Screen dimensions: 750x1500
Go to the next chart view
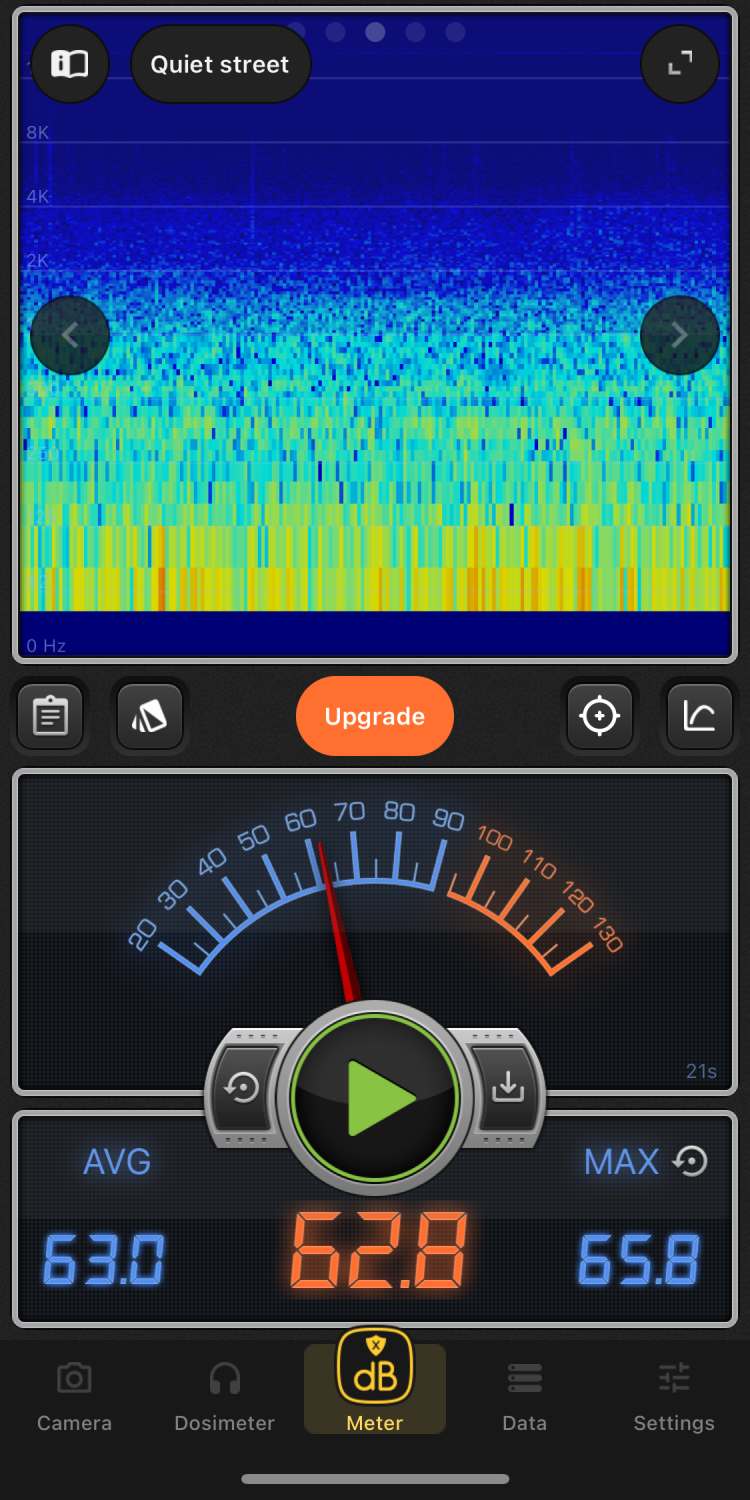tap(680, 335)
